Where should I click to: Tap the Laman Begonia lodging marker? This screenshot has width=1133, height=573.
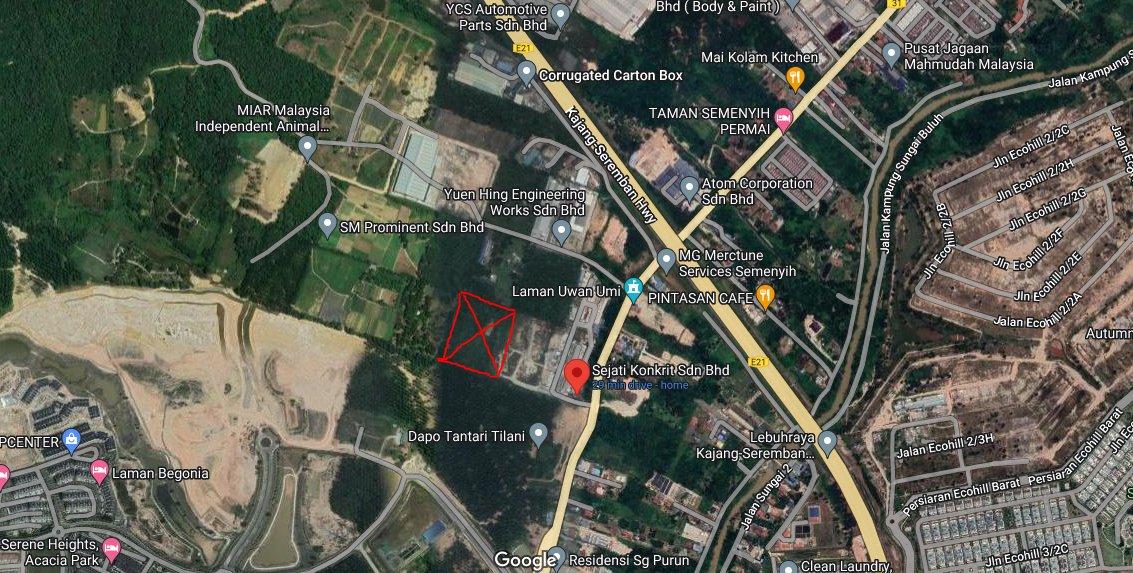pyautogui.click(x=99, y=471)
